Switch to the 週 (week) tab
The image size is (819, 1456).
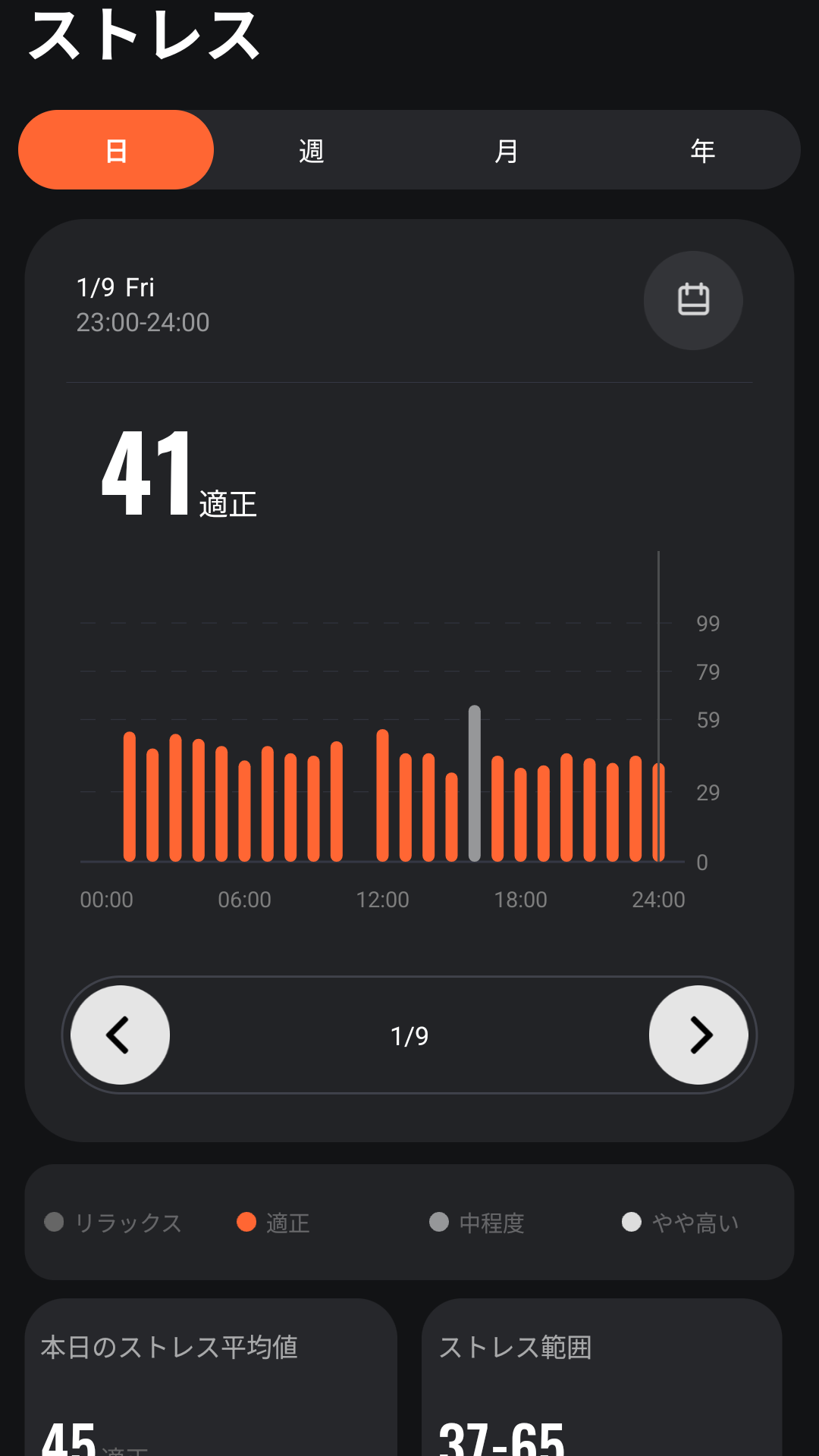click(311, 150)
